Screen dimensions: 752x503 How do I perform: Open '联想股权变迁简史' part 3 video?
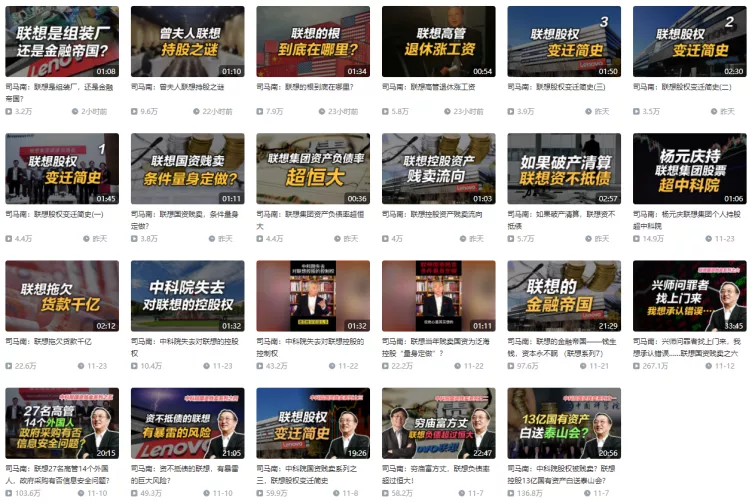[x=564, y=42]
